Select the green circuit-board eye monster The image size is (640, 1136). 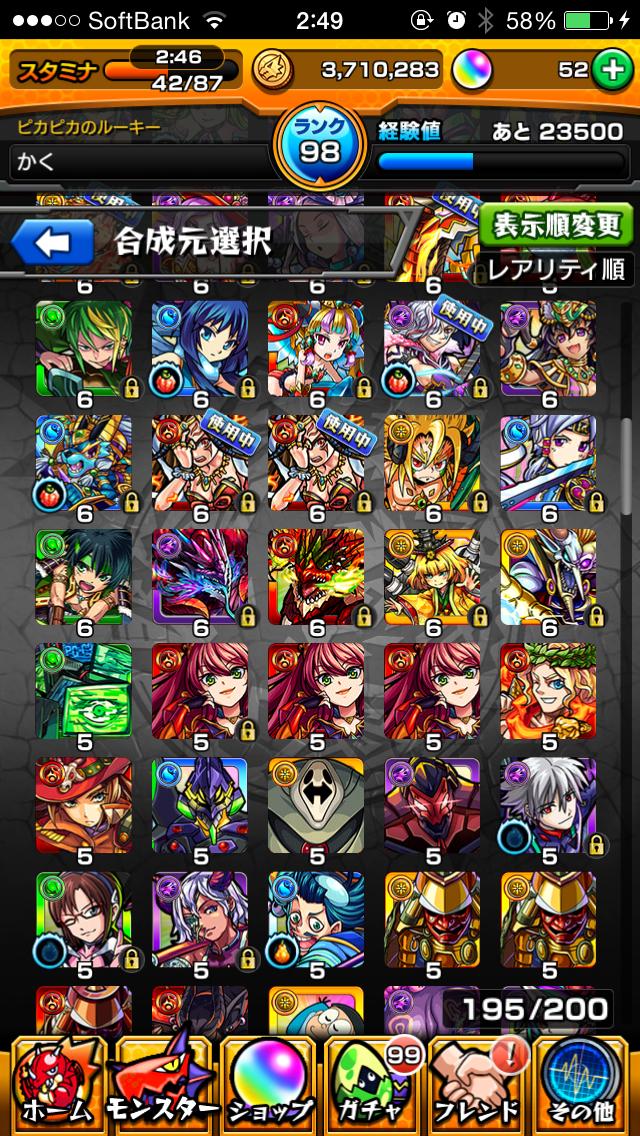83,692
